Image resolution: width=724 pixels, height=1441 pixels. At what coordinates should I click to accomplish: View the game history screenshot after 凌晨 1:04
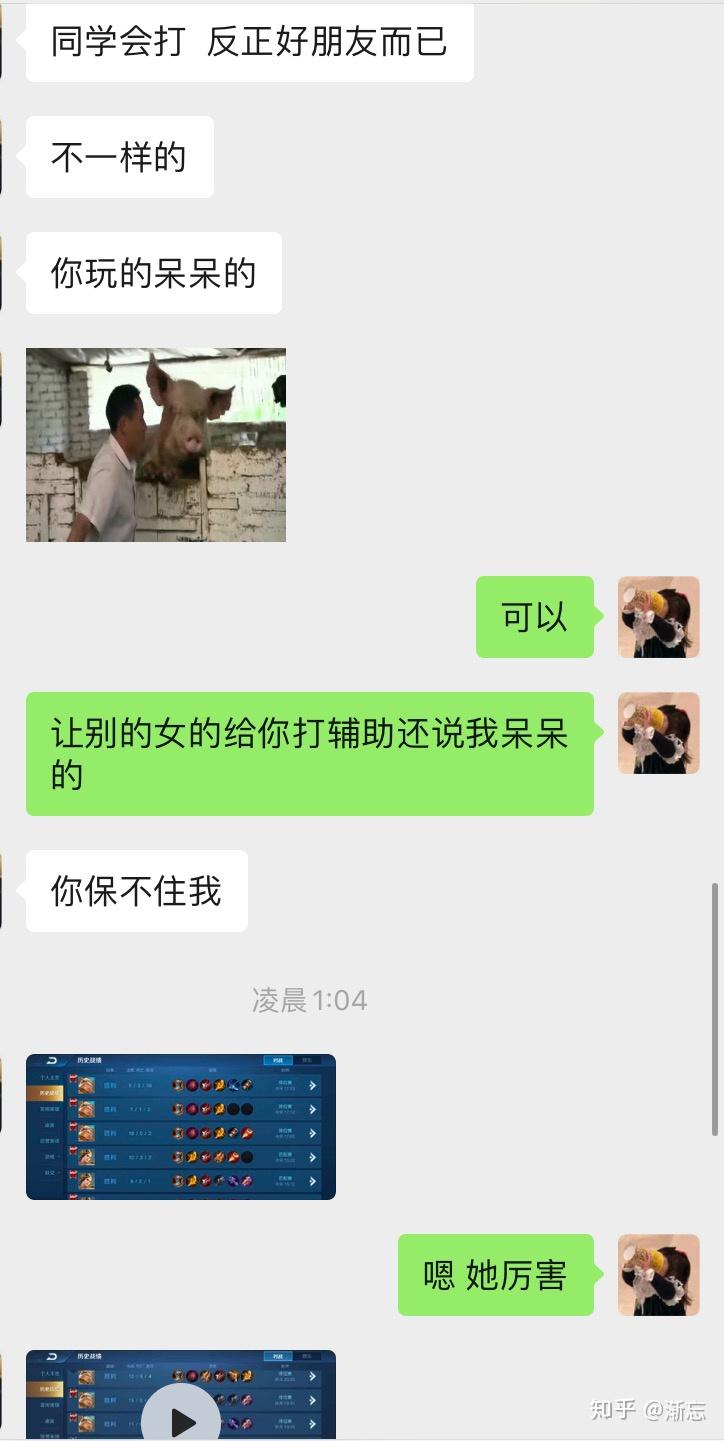coord(181,1127)
